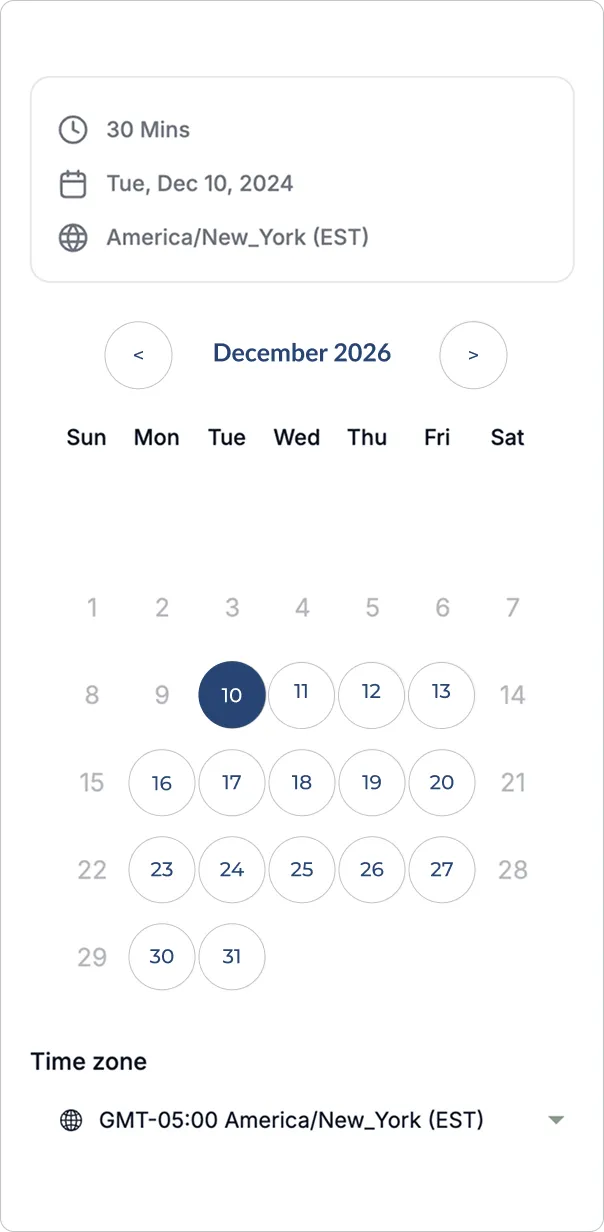The height and width of the screenshot is (1232, 604).
Task: Pick December 24
Action: 232,870
